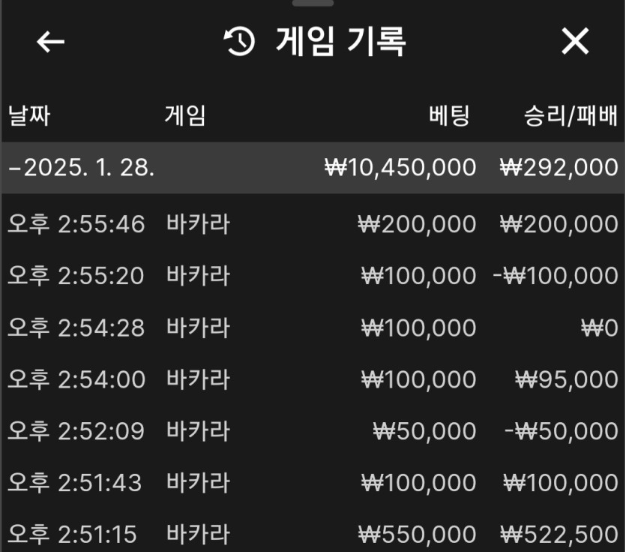Image resolution: width=625 pixels, height=552 pixels.
Task: Close the game history panel
Action: tap(575, 42)
